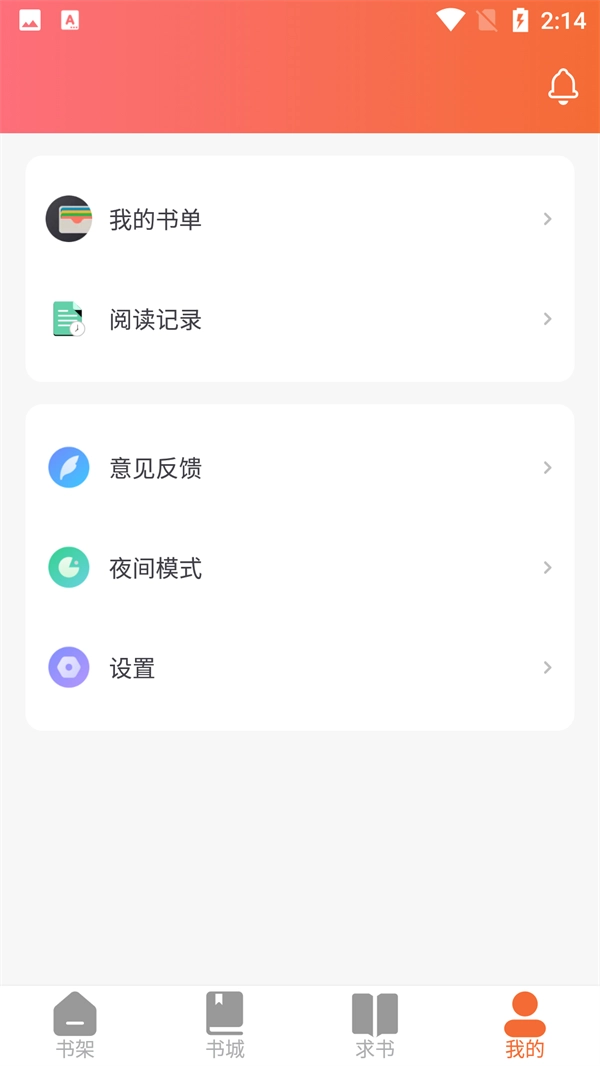The height and width of the screenshot is (1066, 600).
Task: Switch to the 书架 tab
Action: click(x=75, y=1025)
